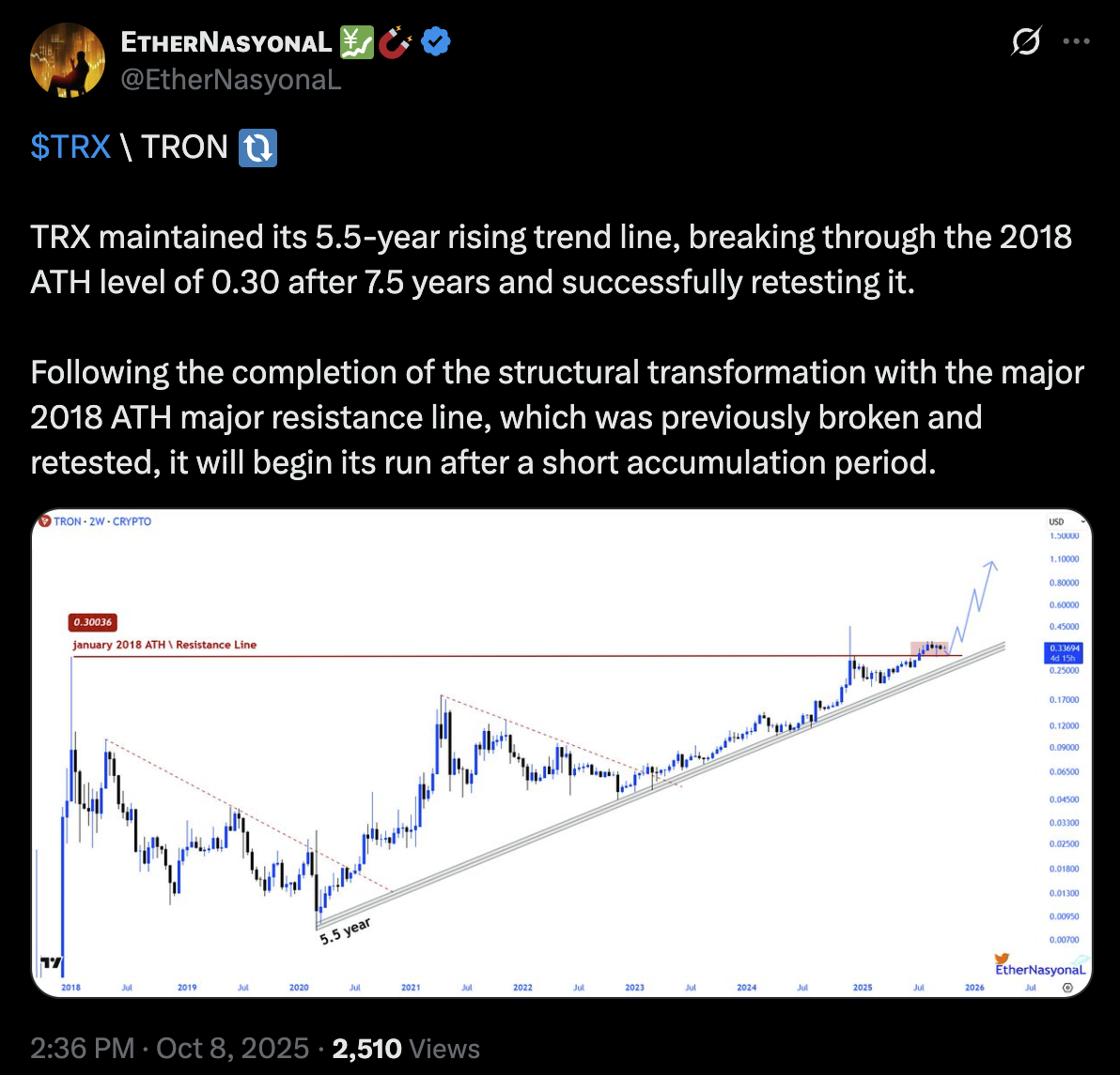Open the @EtherNasyonaL handle

(231, 81)
